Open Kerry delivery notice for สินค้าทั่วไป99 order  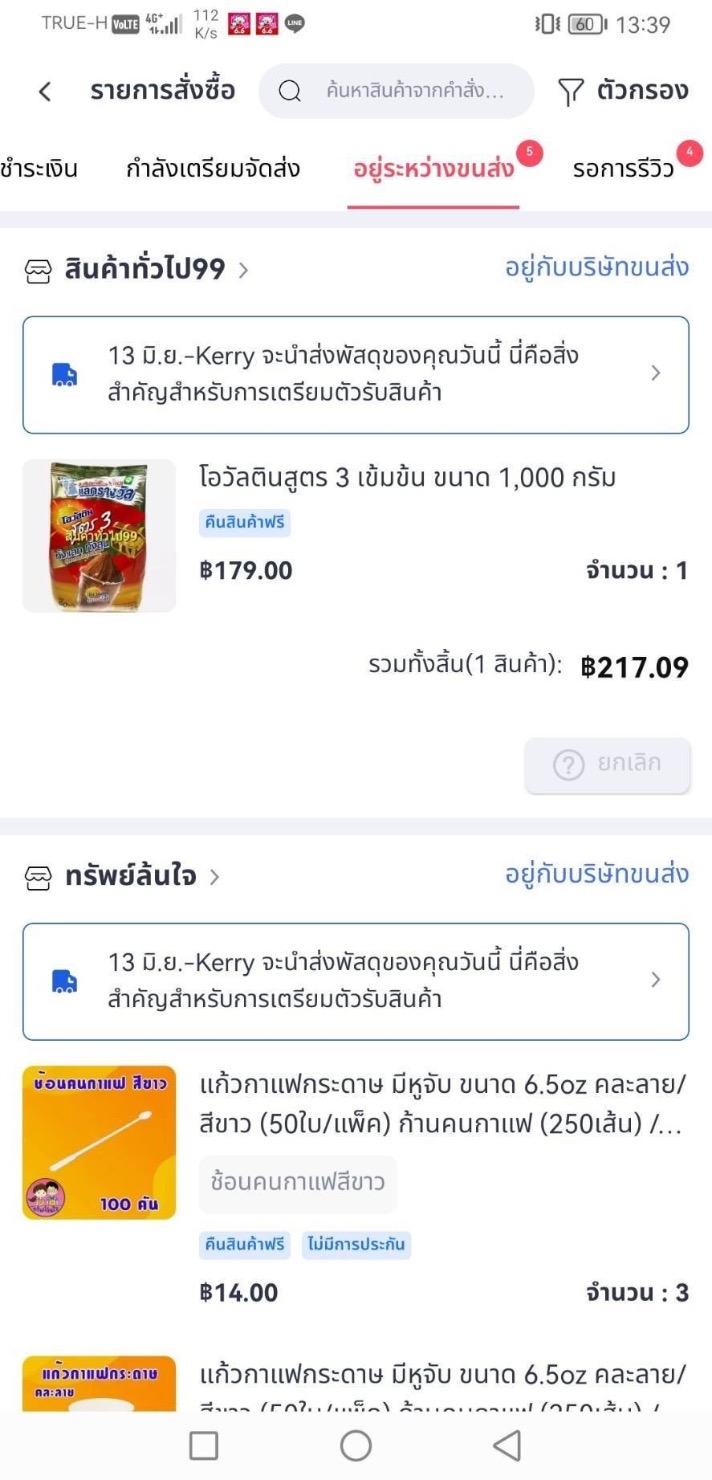[x=355, y=374]
